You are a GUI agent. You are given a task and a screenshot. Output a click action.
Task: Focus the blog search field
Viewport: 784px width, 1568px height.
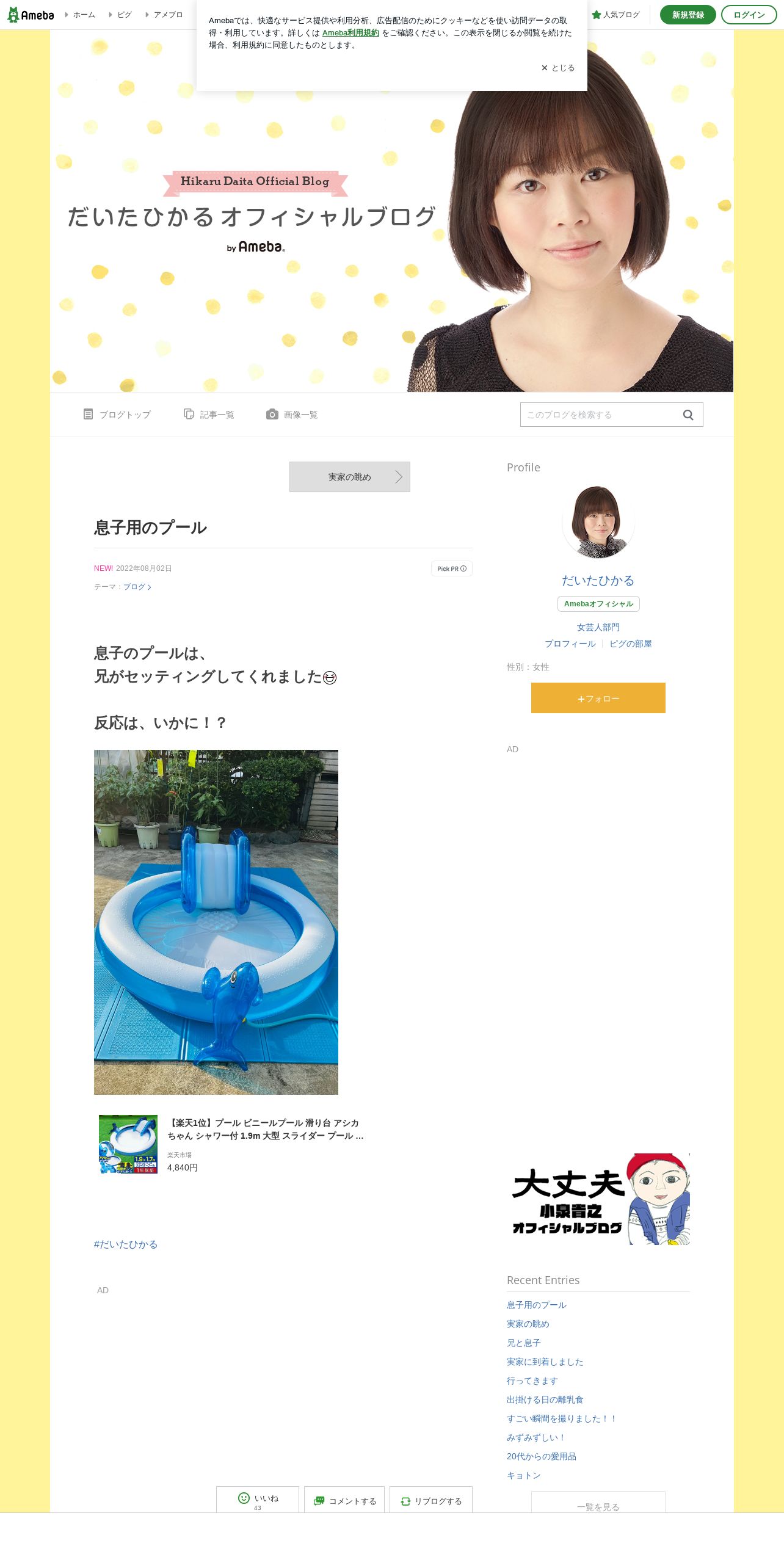click(600, 415)
